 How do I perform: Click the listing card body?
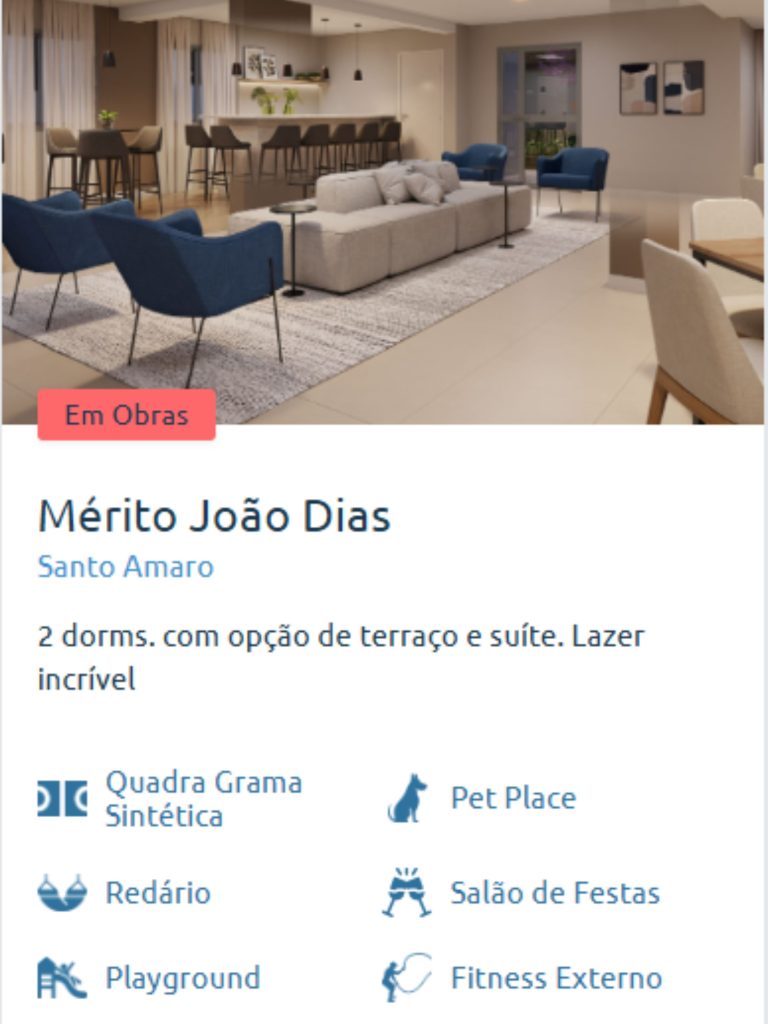[x=384, y=700]
